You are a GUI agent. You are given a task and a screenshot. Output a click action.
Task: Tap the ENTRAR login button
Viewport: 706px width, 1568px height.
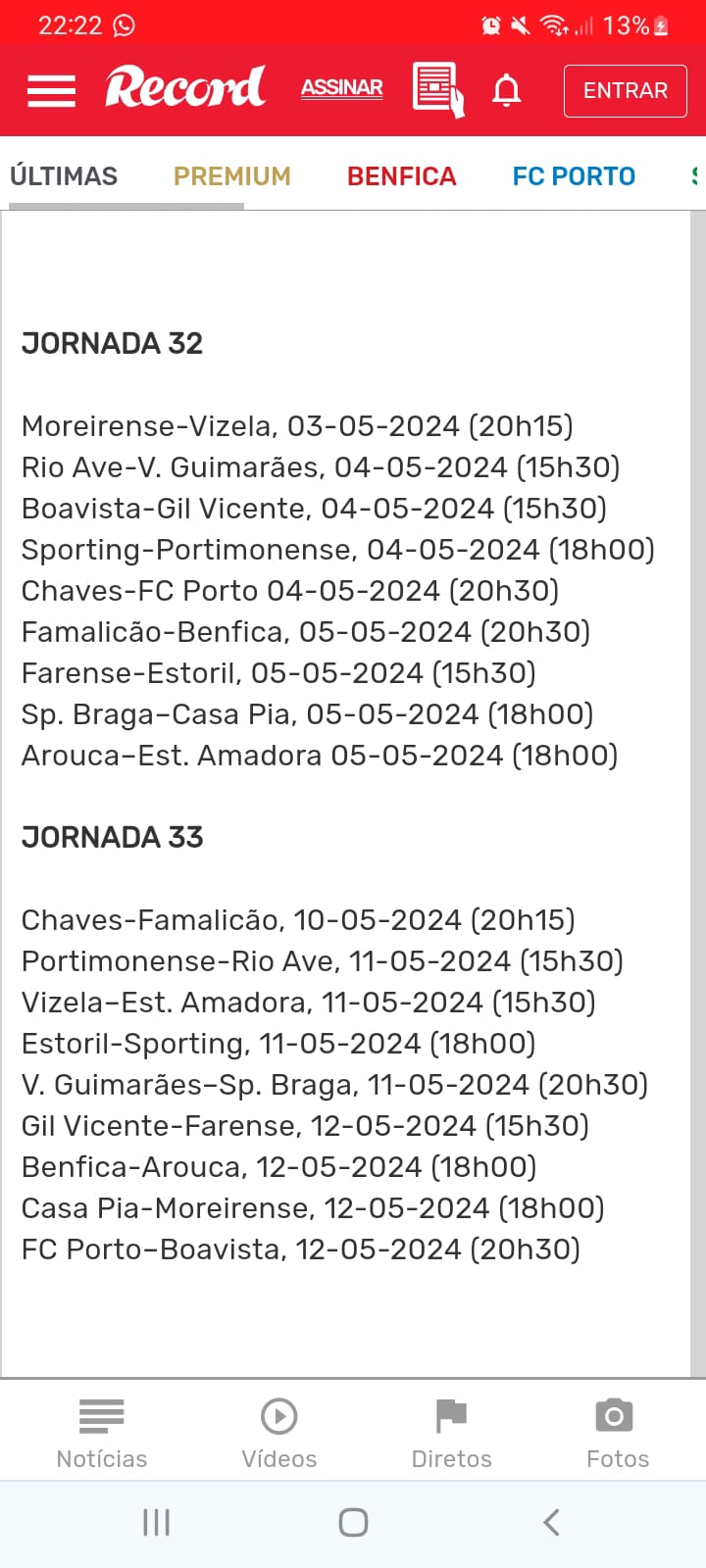point(625,90)
